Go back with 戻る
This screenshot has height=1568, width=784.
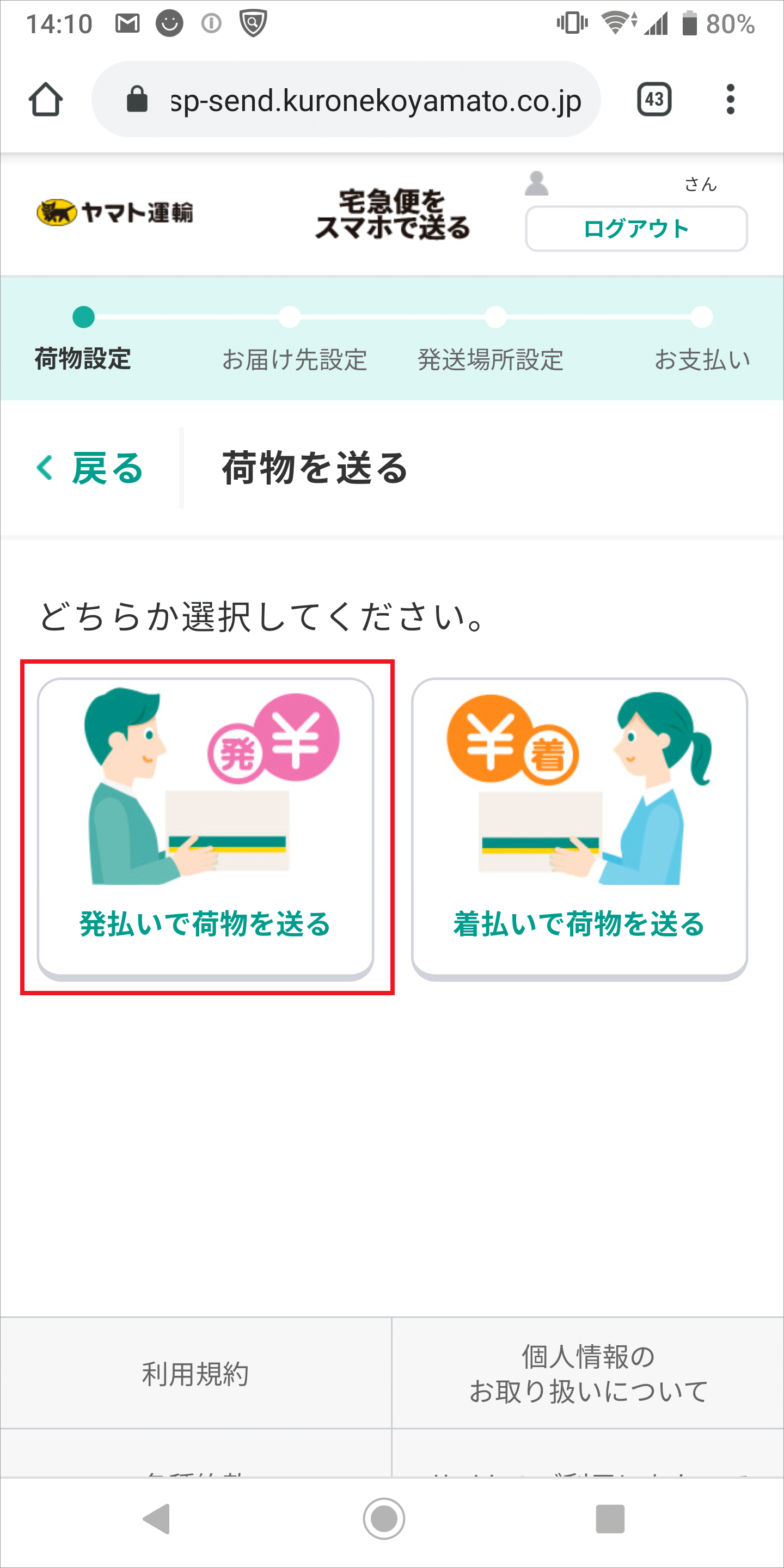[91, 468]
